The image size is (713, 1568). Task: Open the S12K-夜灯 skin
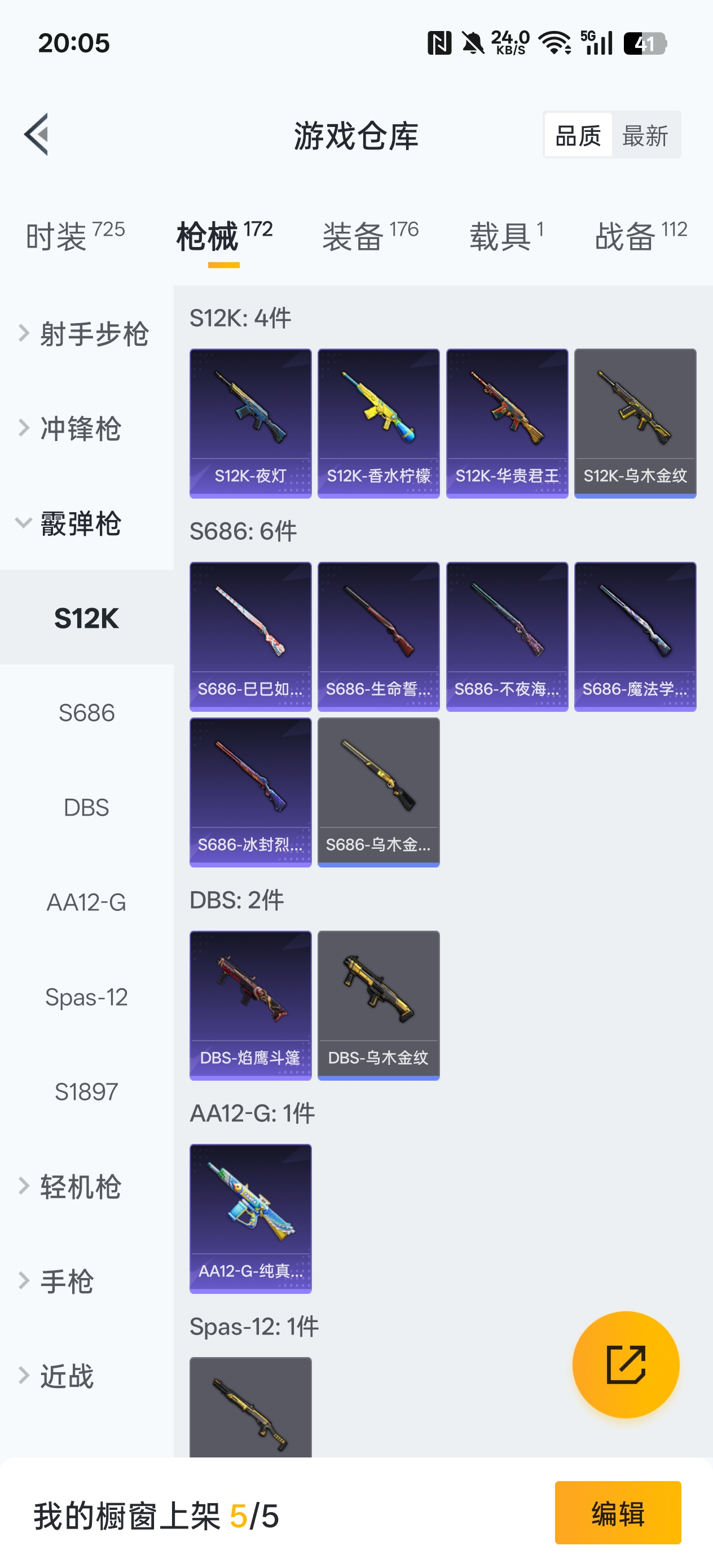250,422
